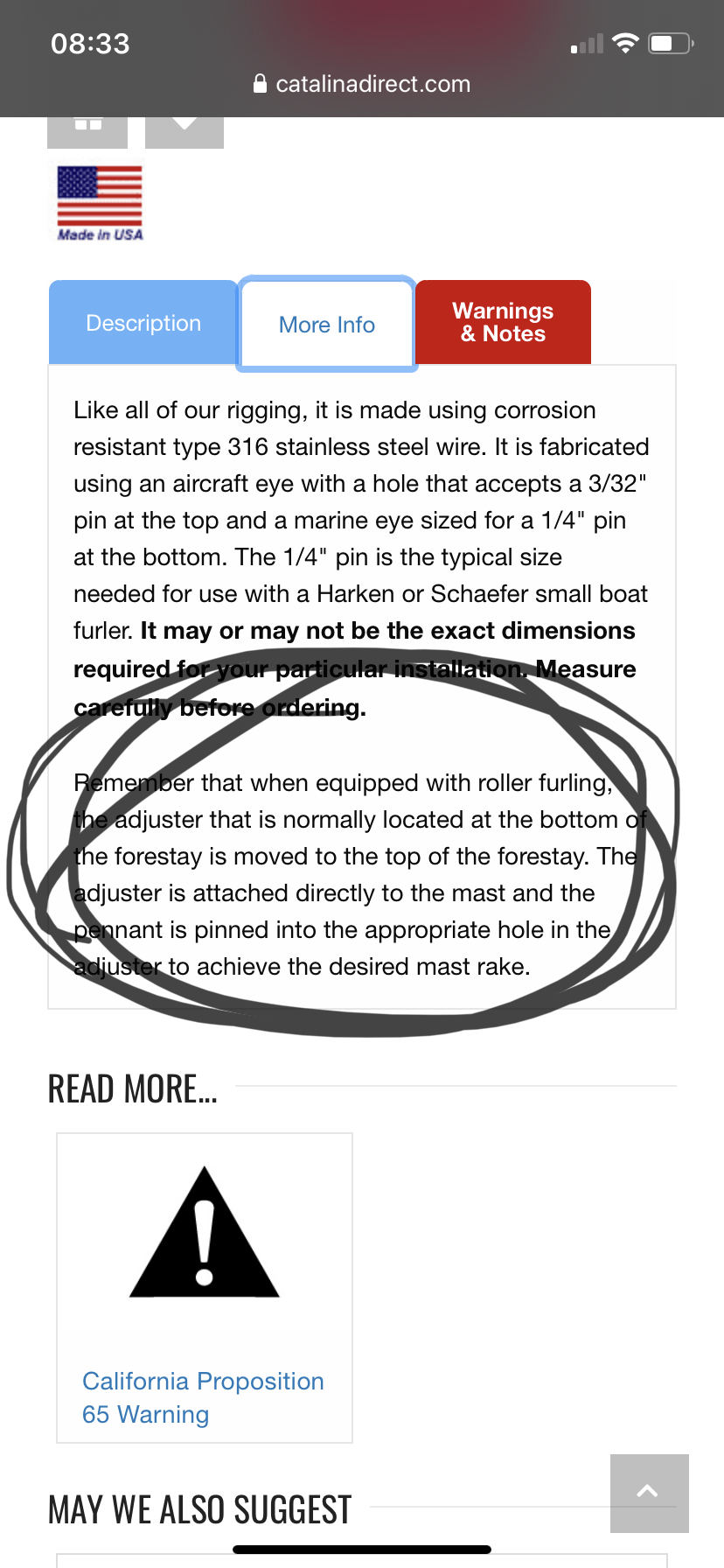Screen dimensions: 724x1568
Task: Tap the gray down-arrow button
Action: coord(184,131)
